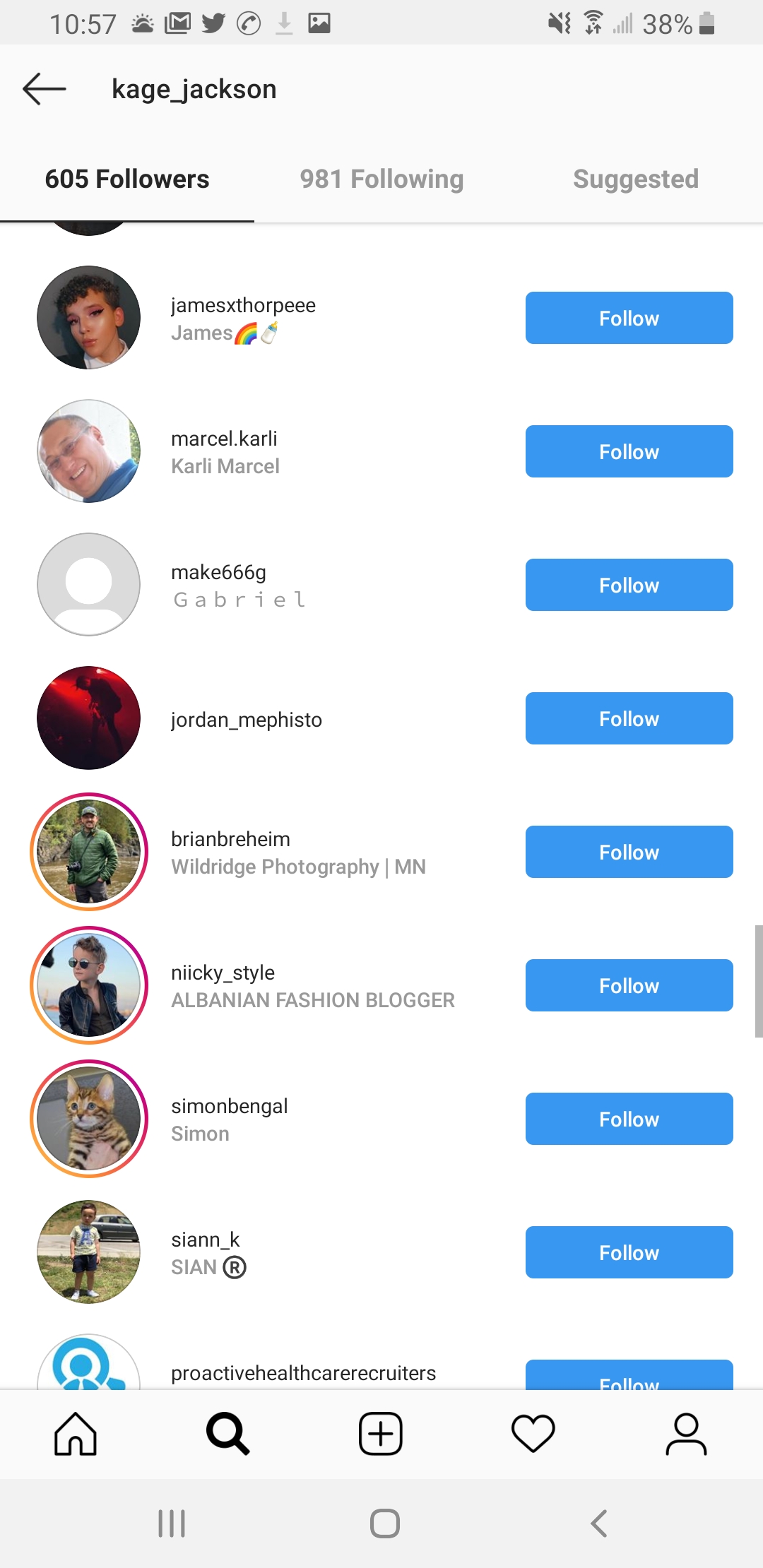Viewport: 763px width, 1568px height.
Task: Go to the Home feed tab
Action: (x=76, y=1434)
